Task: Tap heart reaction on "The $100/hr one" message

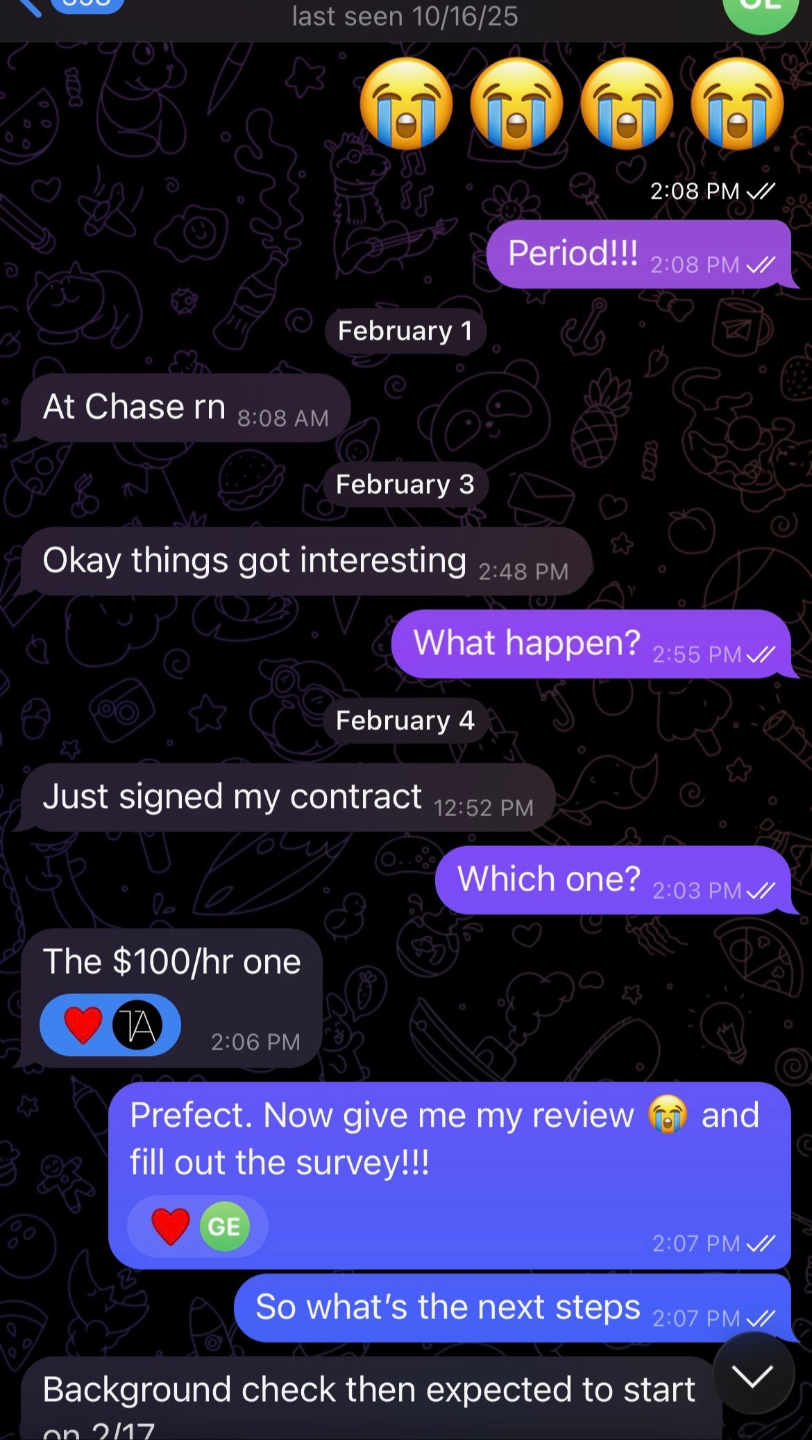Action: 83,1026
